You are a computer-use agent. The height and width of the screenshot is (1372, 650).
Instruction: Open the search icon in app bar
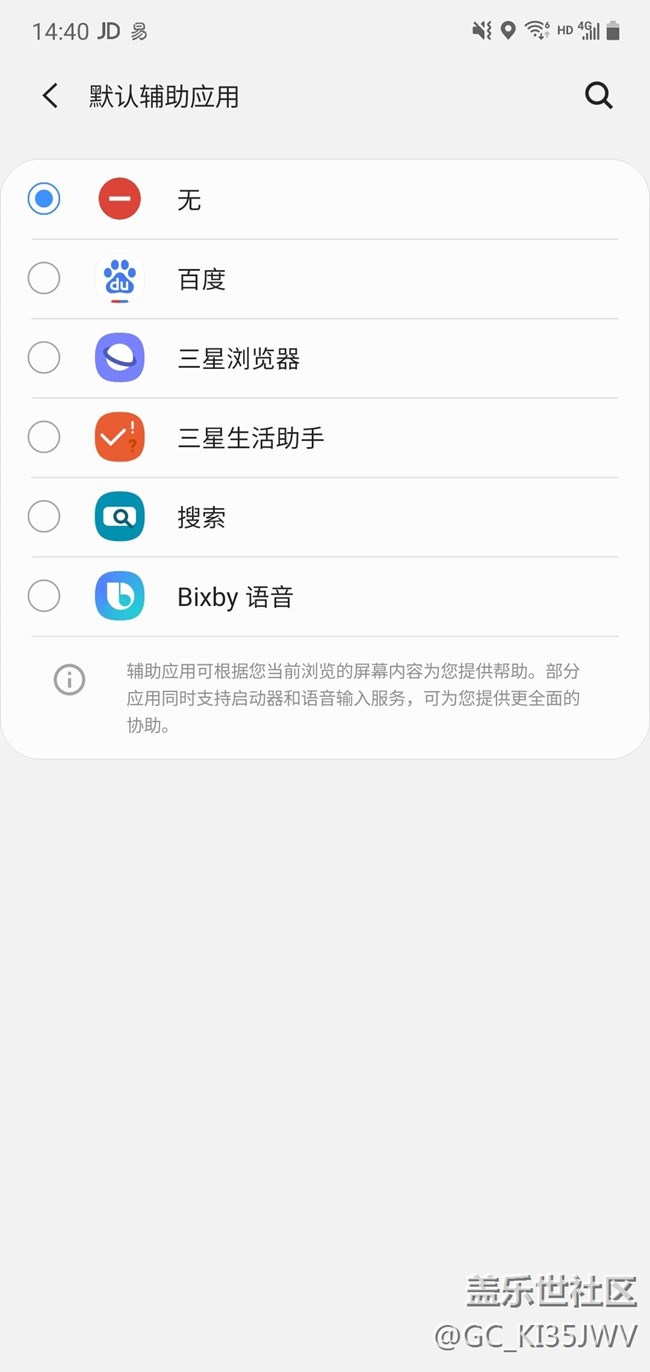coord(598,96)
